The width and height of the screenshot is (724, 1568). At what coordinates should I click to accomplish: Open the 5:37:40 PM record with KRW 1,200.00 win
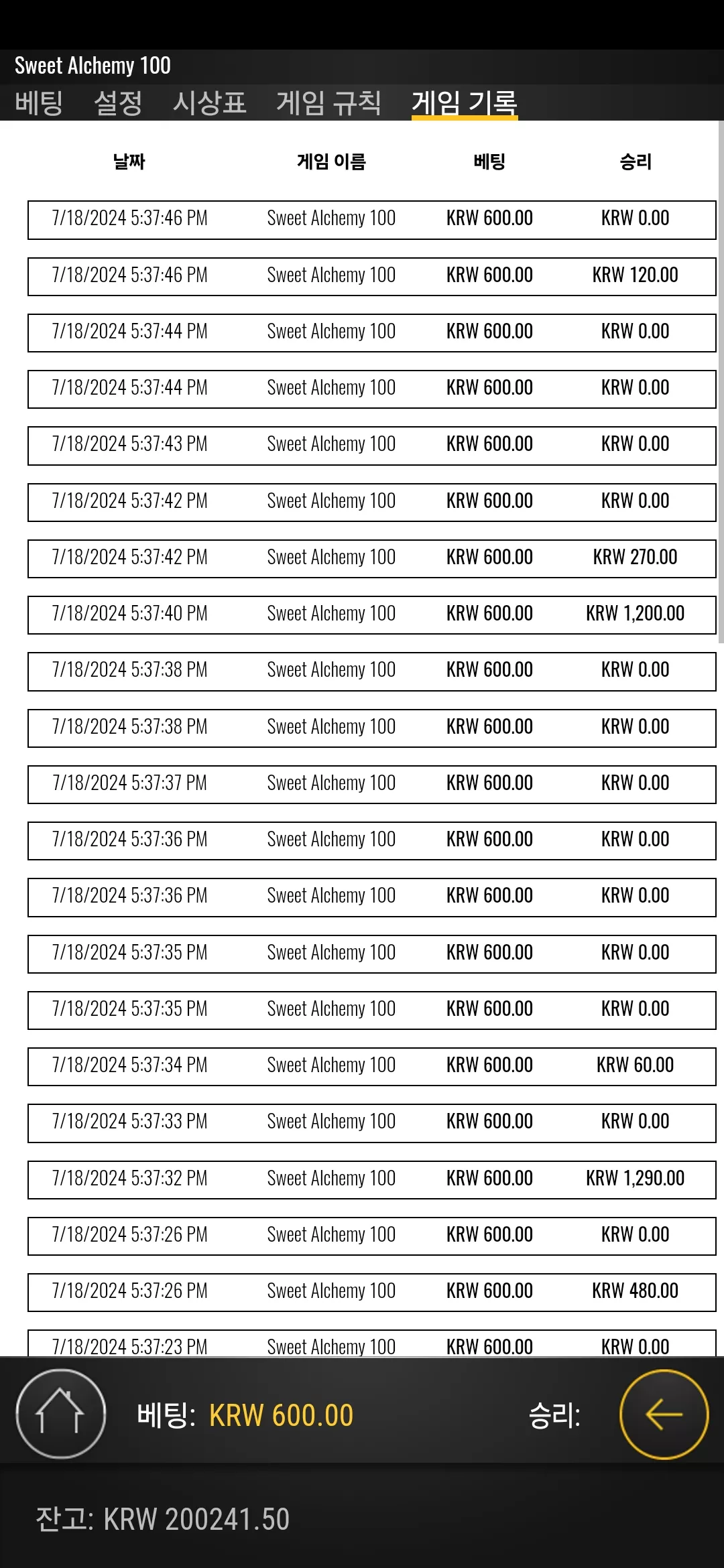coord(372,614)
